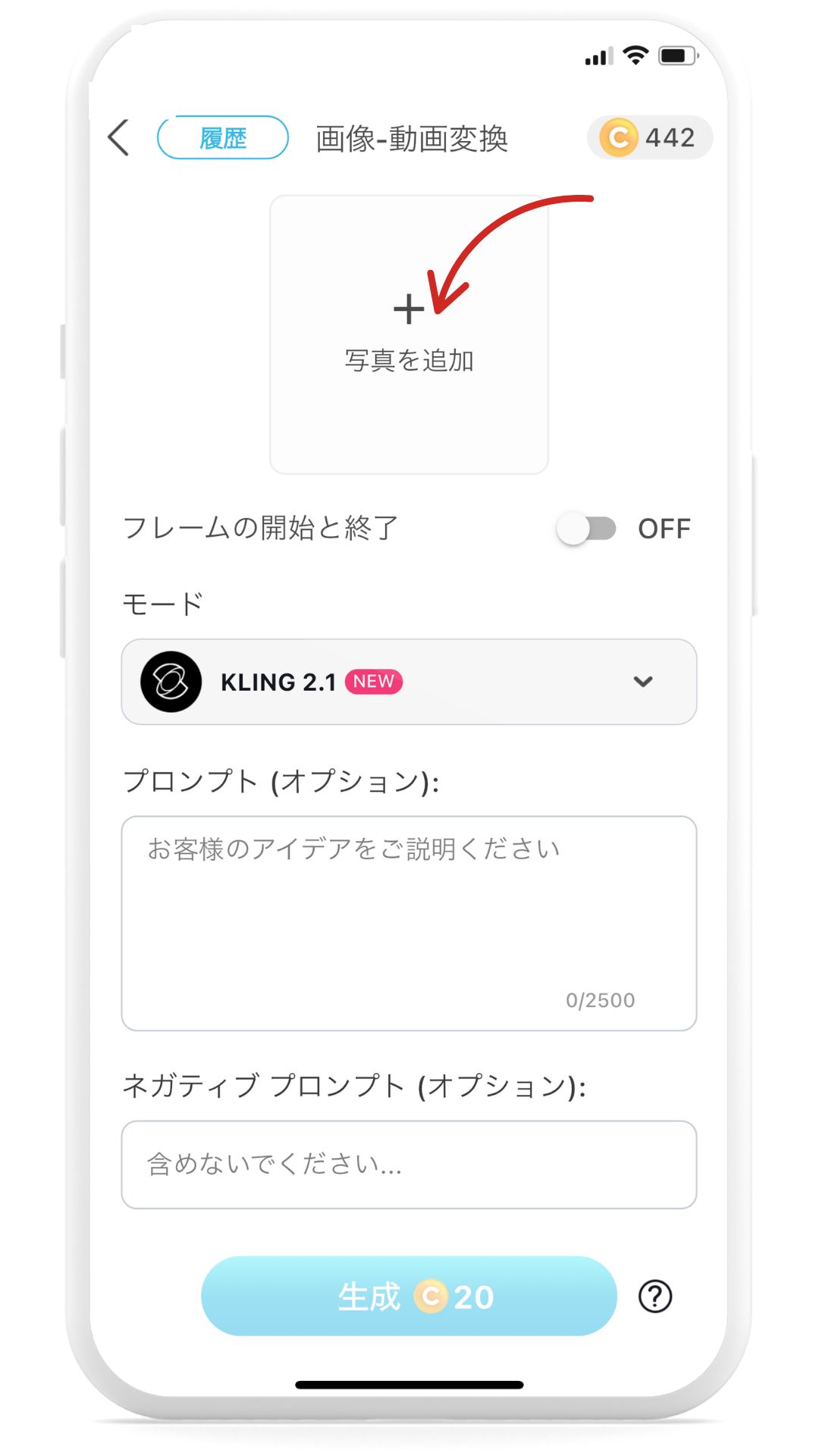Image resolution: width=819 pixels, height=1456 pixels.
Task: Tap the plus icon to add a photo
Action: click(x=409, y=307)
